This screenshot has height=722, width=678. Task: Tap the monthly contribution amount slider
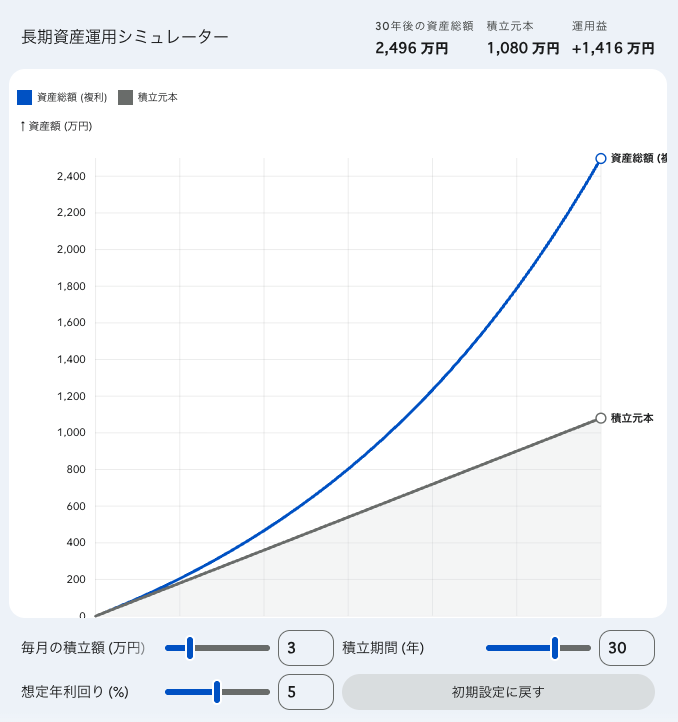[217, 648]
